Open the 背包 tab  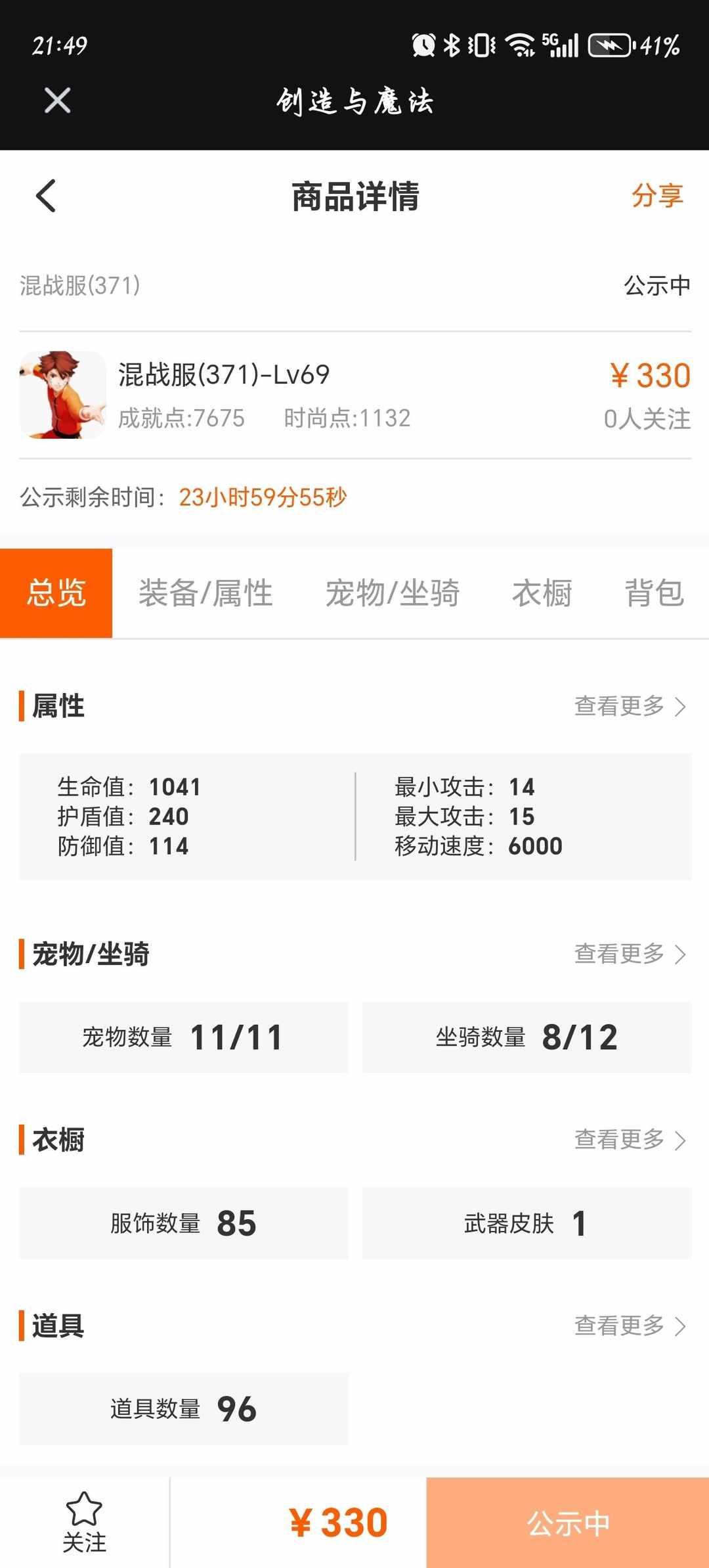(x=655, y=593)
